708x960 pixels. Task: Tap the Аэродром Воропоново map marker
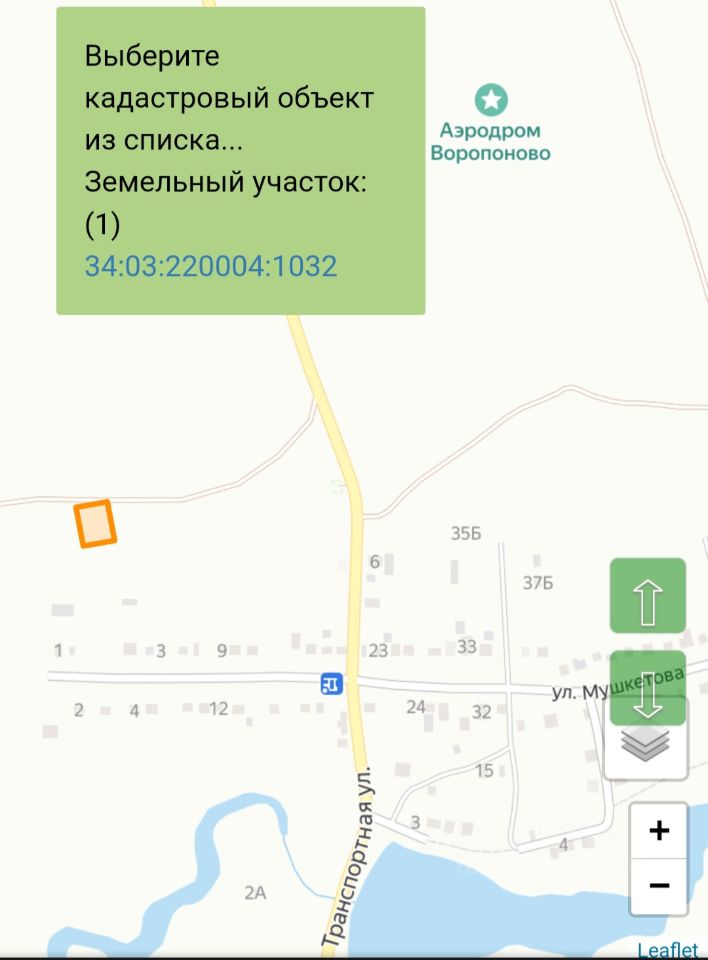click(490, 99)
